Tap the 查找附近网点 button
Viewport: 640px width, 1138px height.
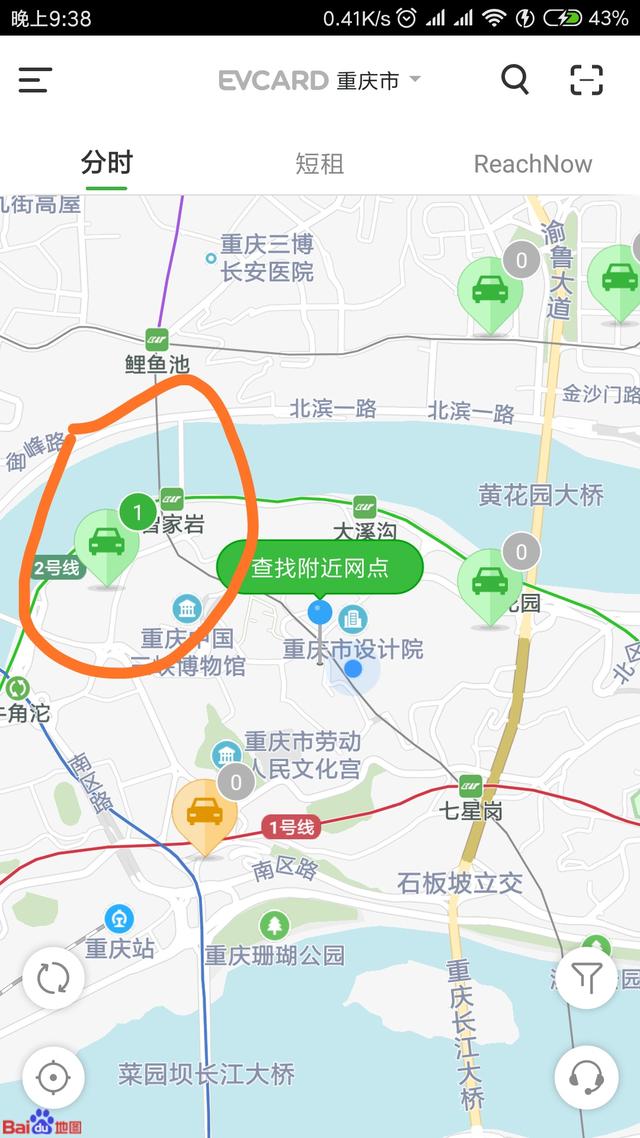click(320, 568)
